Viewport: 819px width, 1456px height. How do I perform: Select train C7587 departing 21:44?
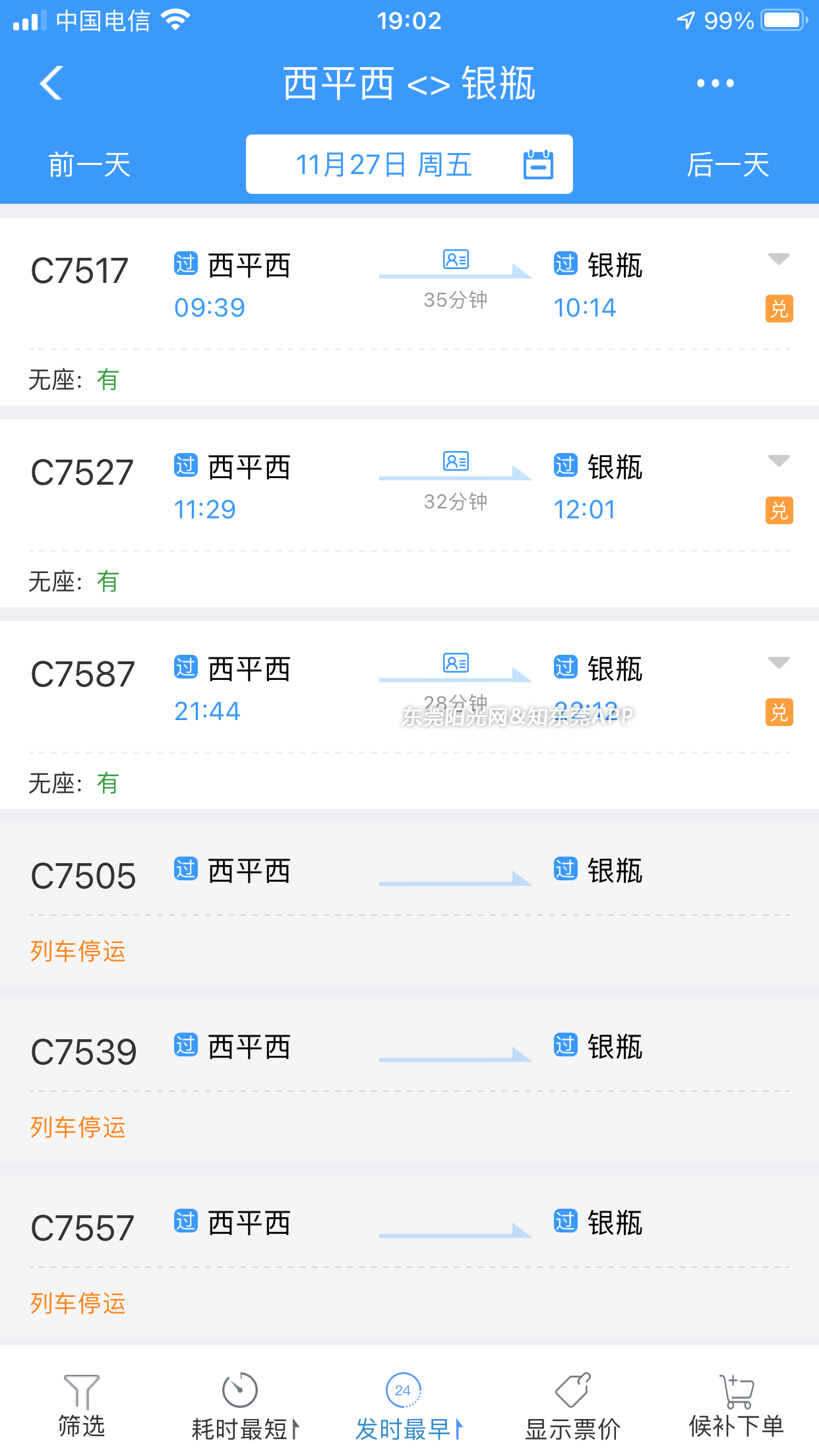(409, 715)
